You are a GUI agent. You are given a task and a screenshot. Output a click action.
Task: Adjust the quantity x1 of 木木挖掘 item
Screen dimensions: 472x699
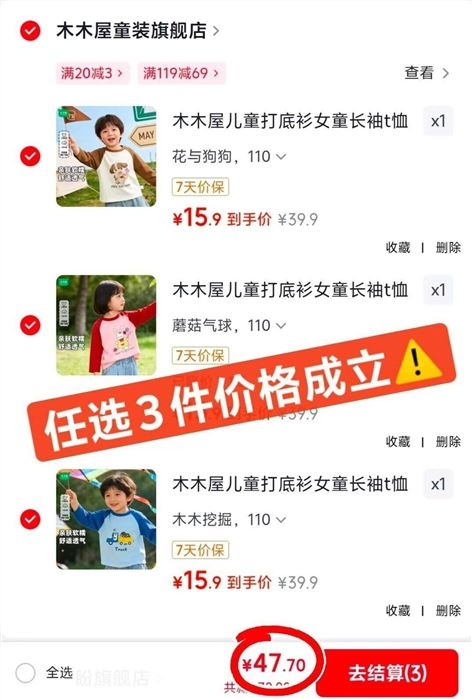point(438,484)
